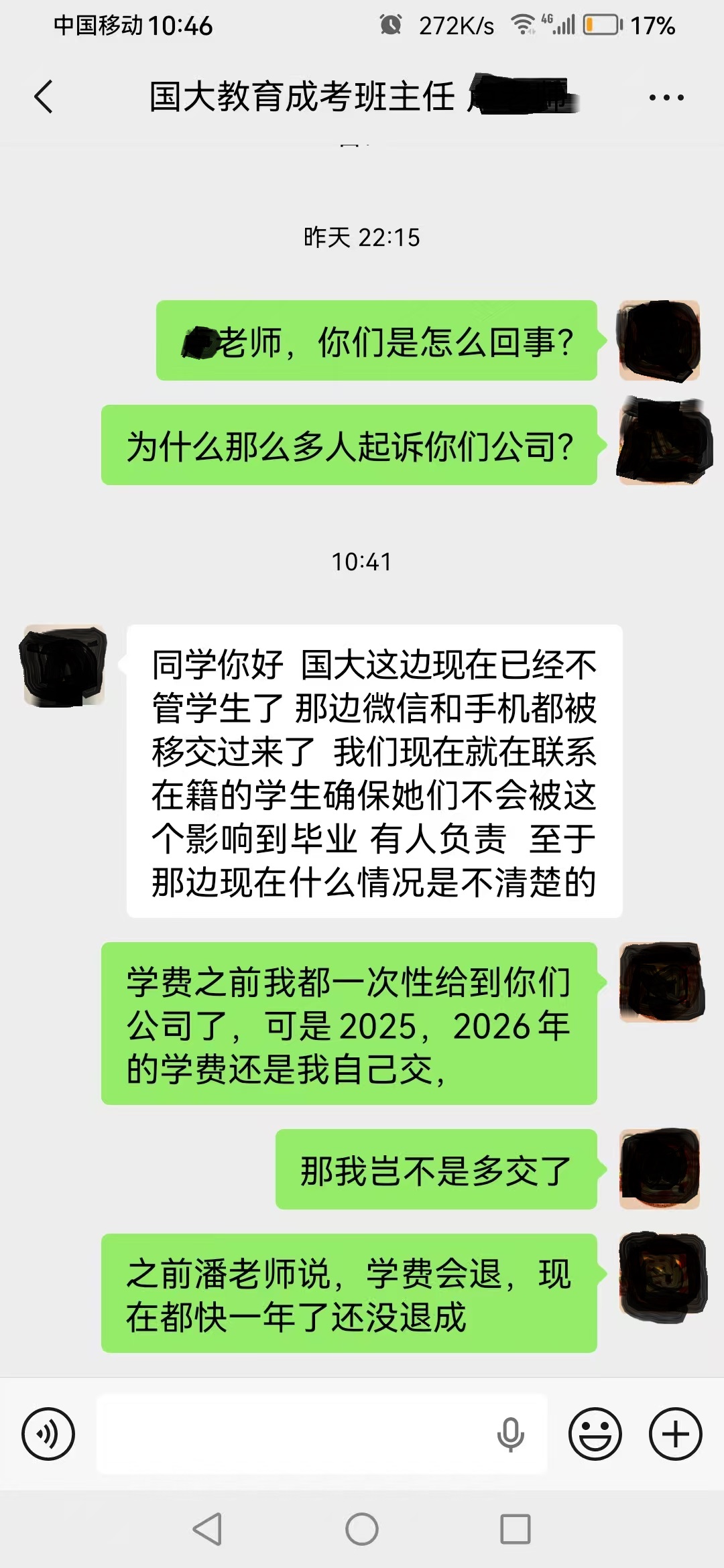
Task: Open the teacher's avatar beside the white message
Action: click(64, 665)
